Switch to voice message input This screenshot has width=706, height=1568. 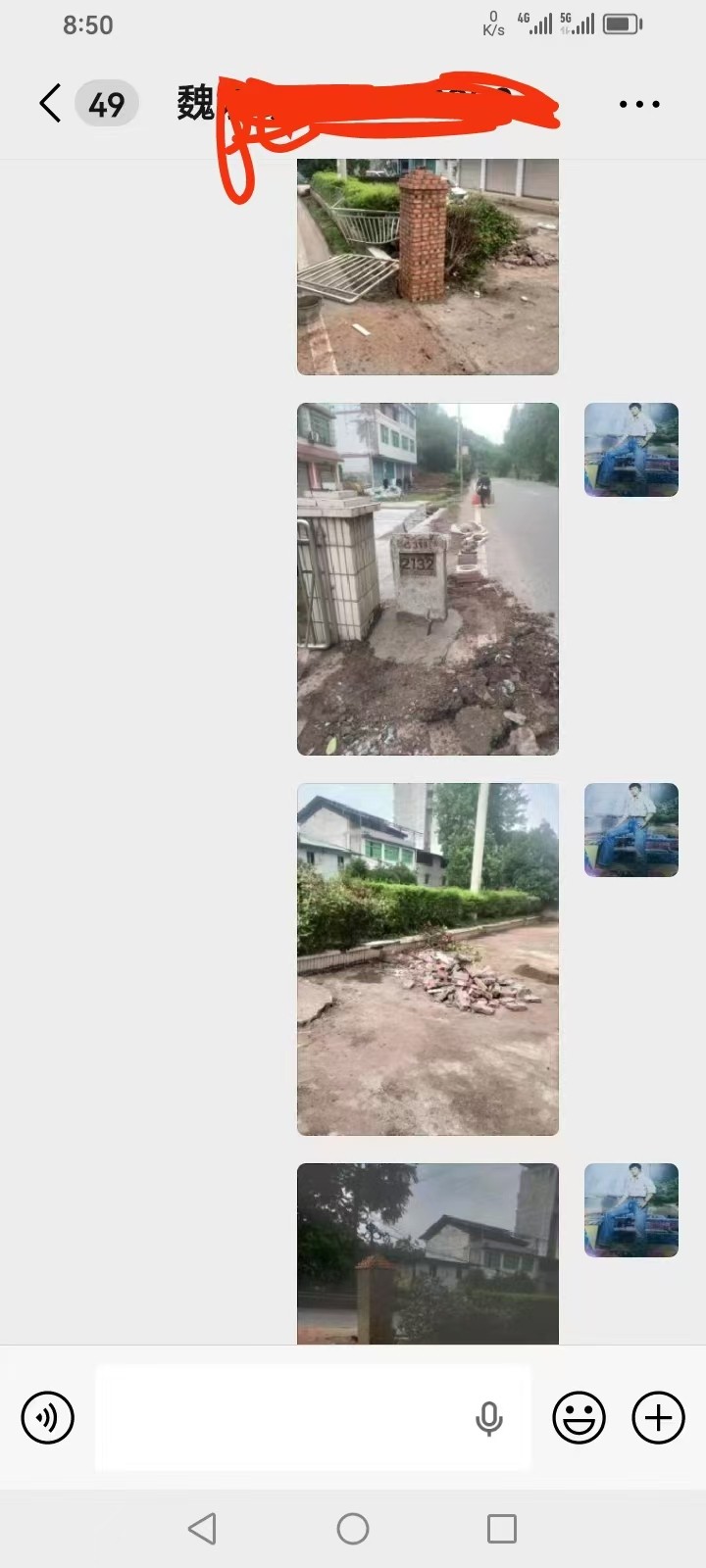[48, 1417]
